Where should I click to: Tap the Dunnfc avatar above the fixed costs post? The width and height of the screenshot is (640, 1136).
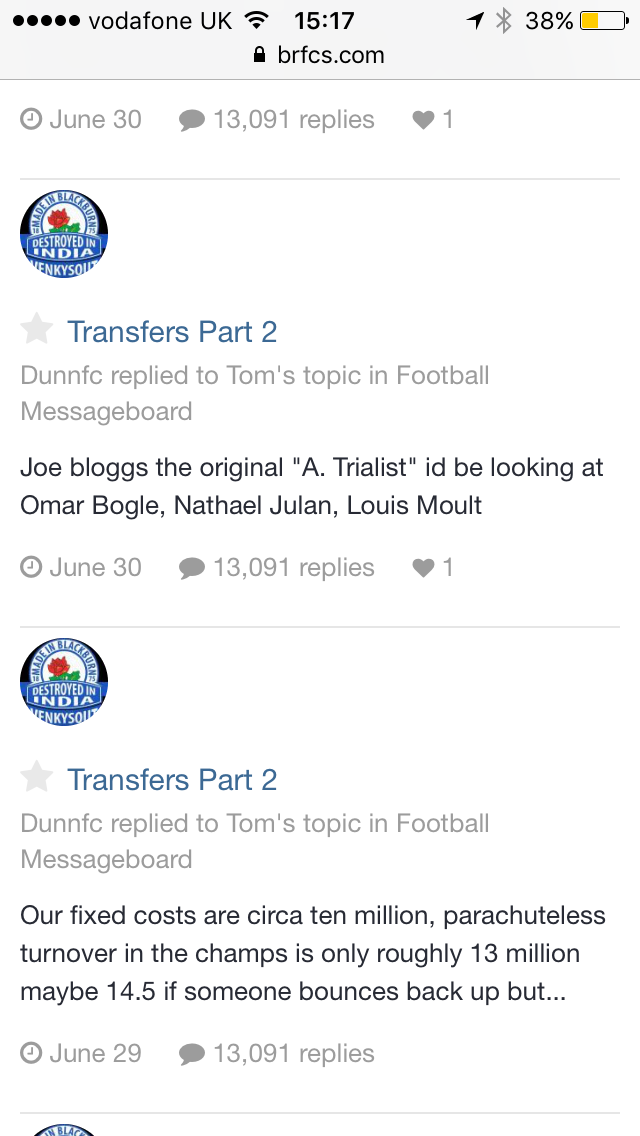[64, 683]
